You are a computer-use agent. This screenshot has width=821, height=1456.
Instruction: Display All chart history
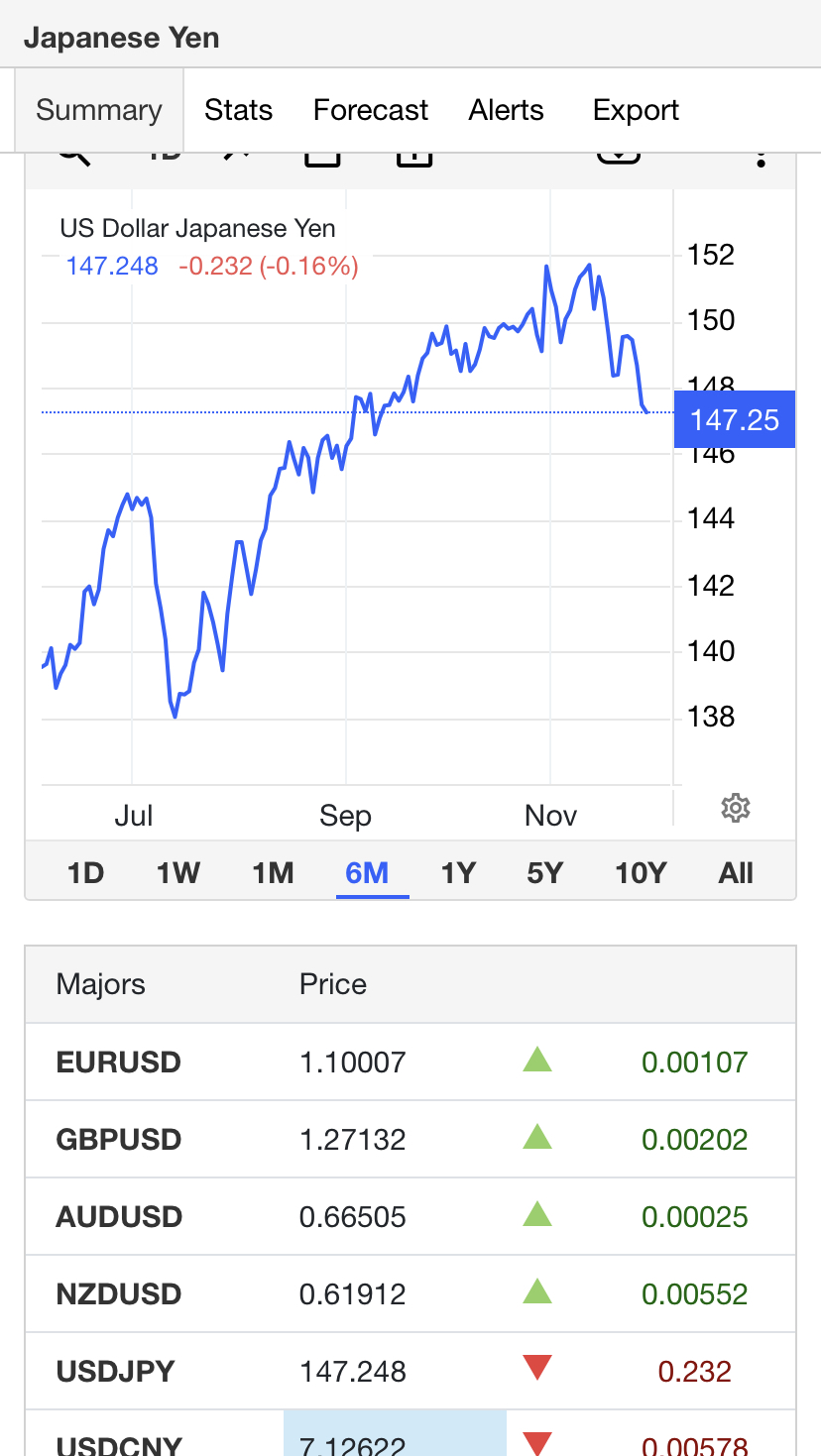click(x=736, y=873)
